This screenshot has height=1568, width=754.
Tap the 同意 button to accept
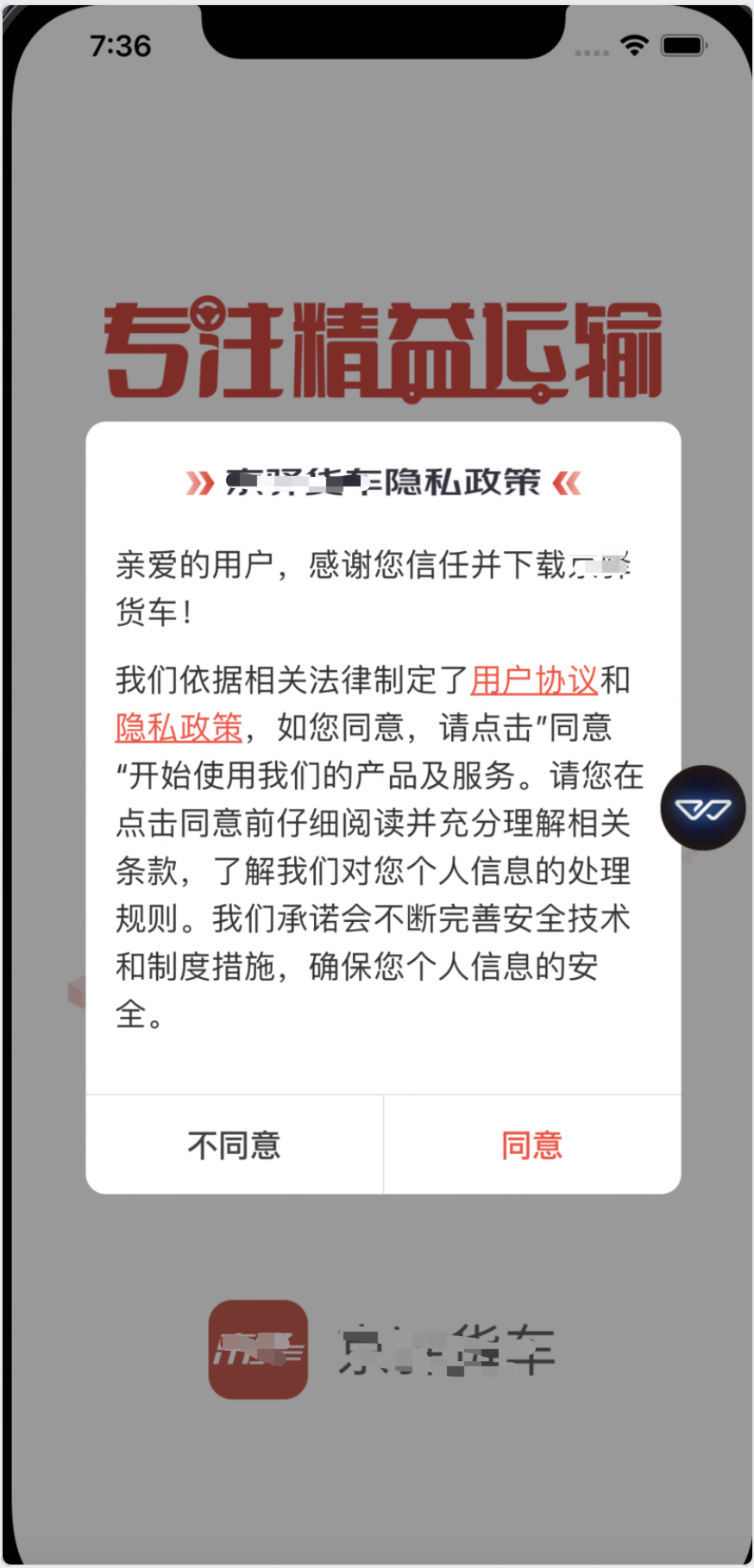tap(531, 1145)
